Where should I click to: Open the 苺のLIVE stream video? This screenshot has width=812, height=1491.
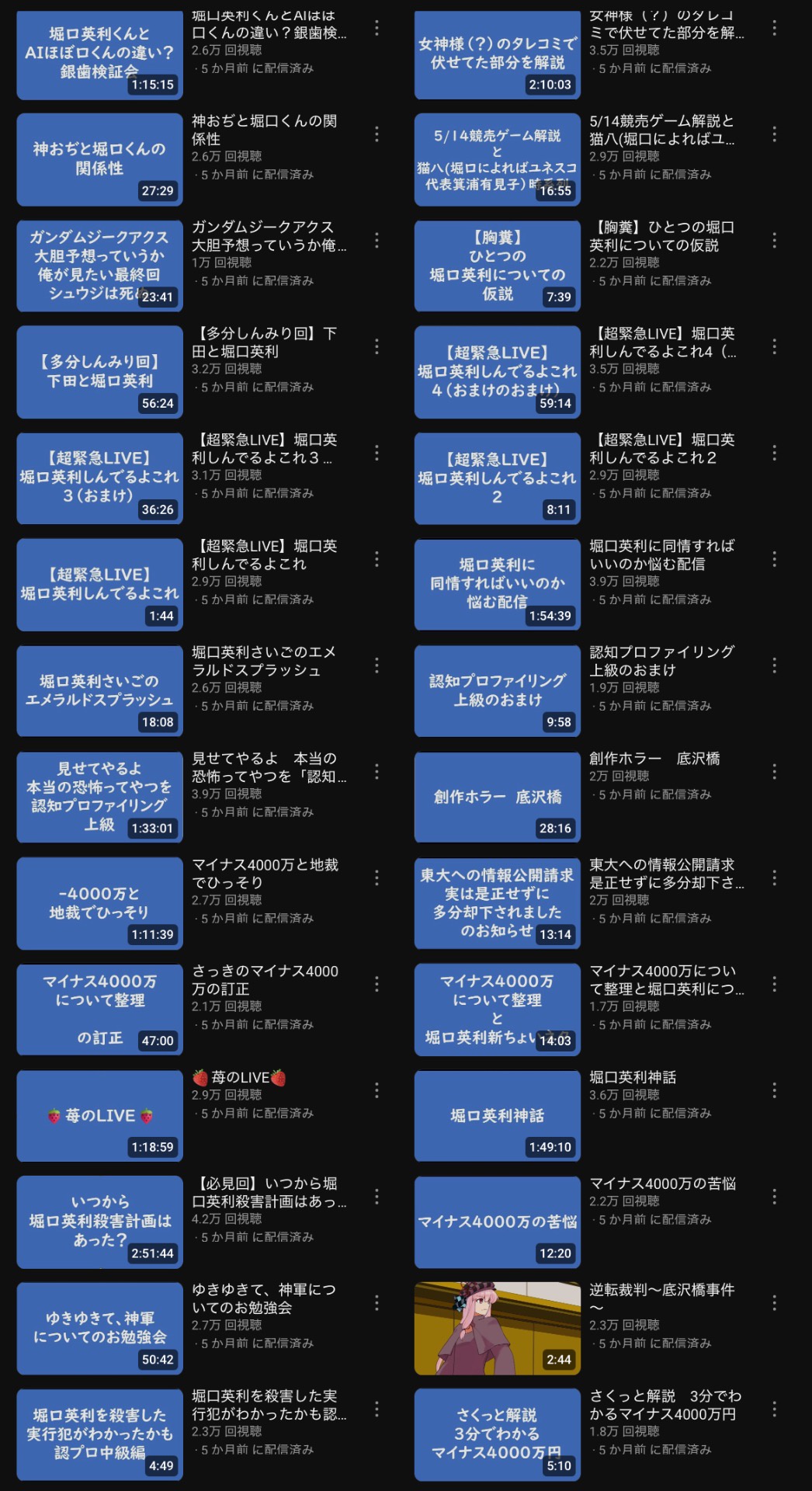coord(99,1116)
